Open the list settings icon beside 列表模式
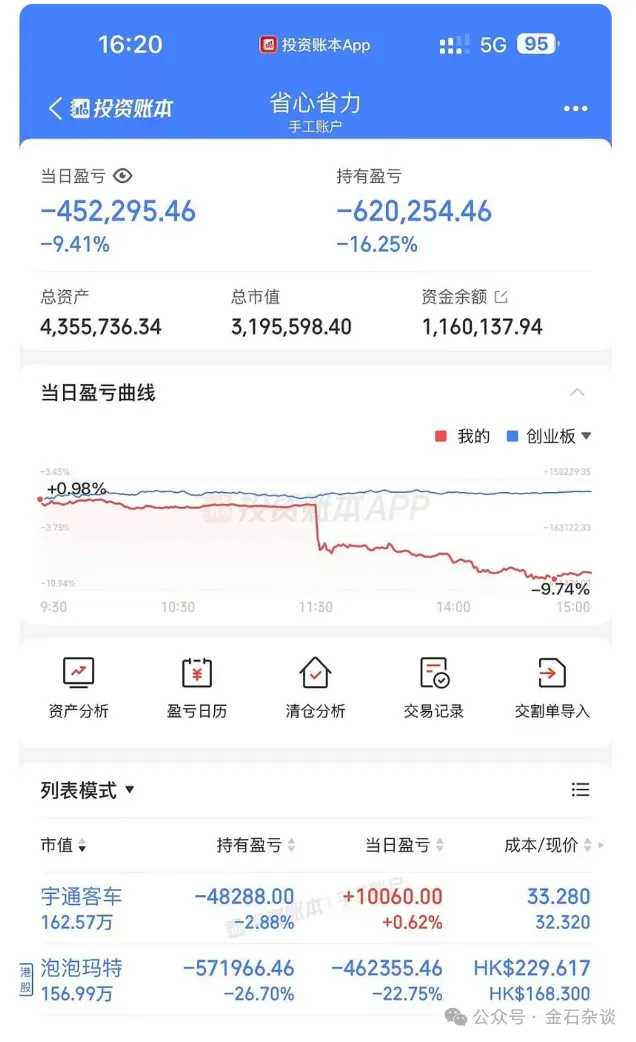Image resolution: width=636 pixels, height=1042 pixels. coord(580,790)
